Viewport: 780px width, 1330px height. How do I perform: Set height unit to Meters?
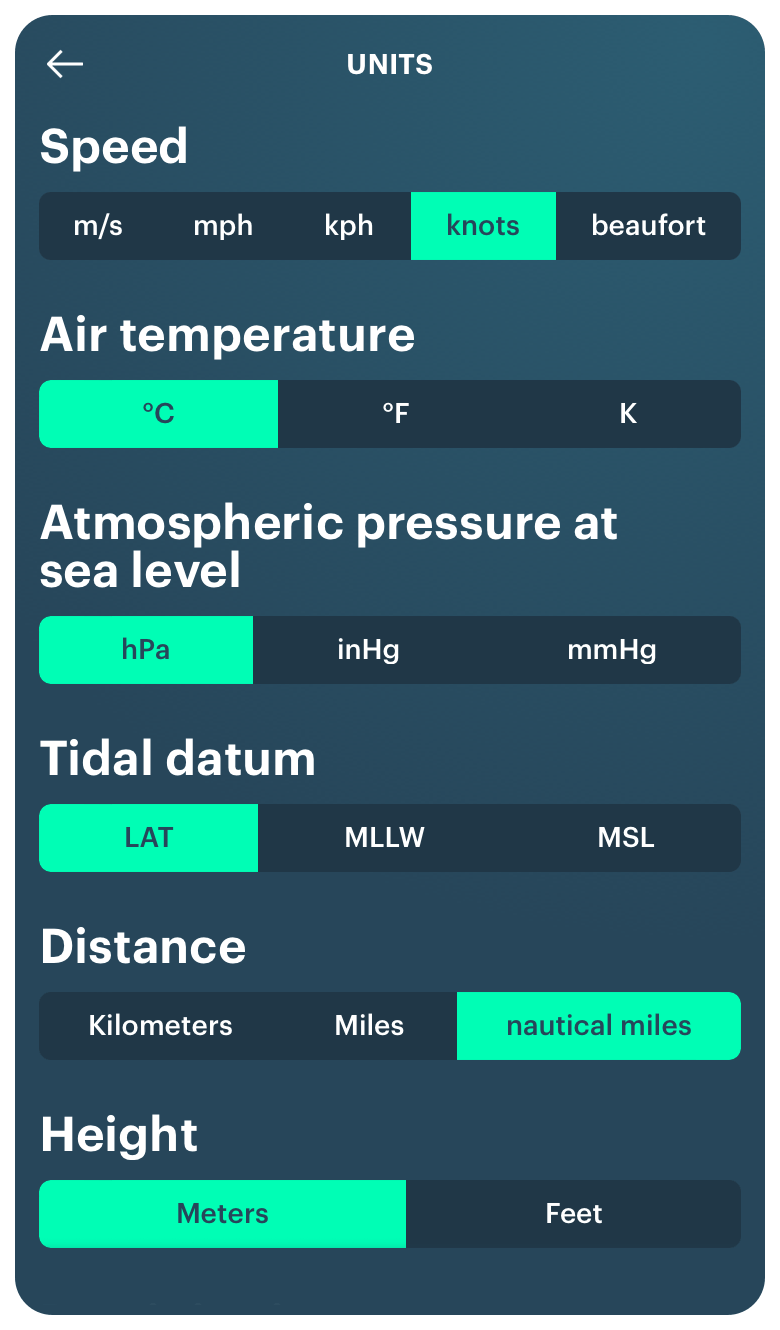coord(222,1214)
